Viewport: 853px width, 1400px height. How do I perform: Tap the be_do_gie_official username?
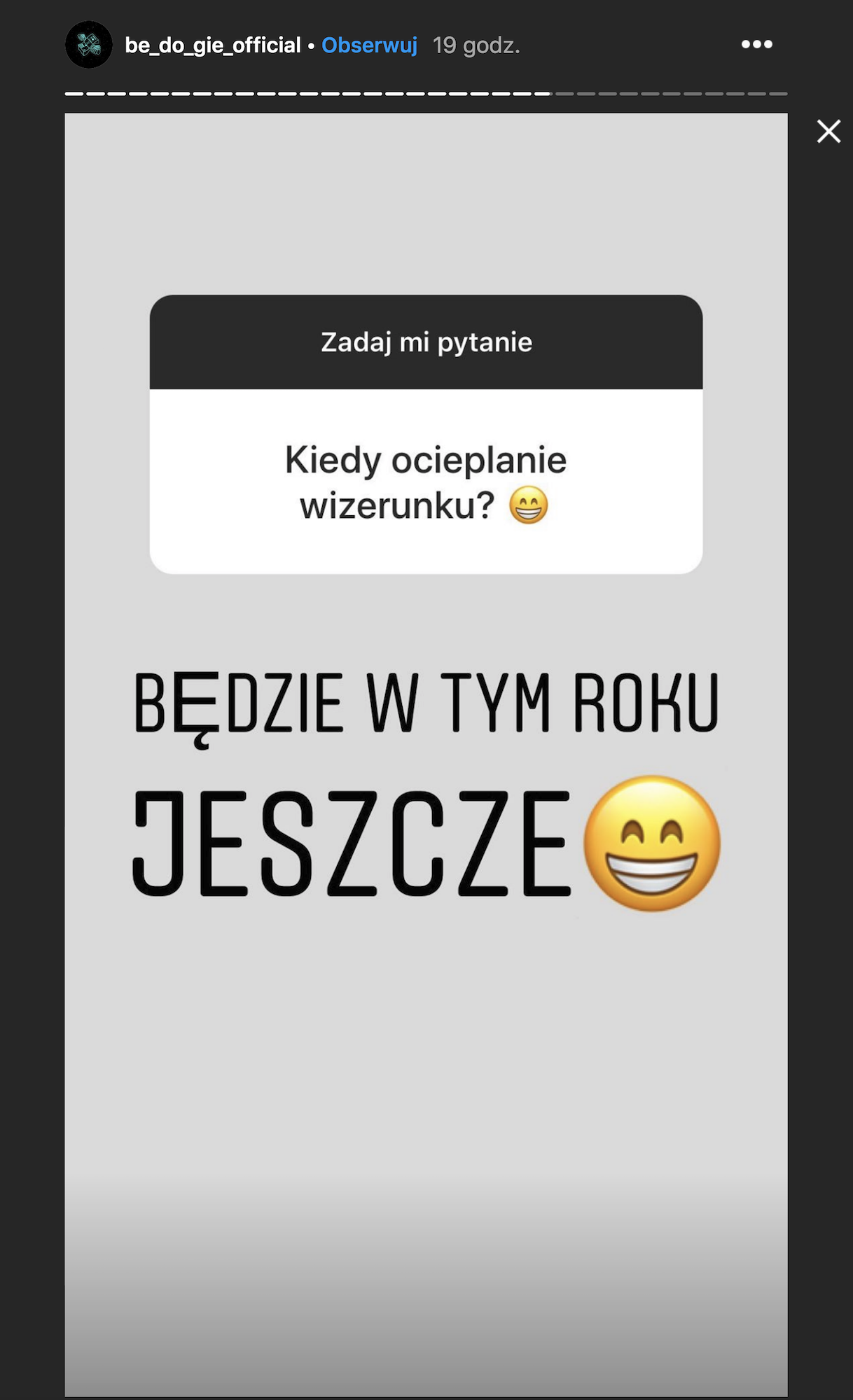(212, 45)
